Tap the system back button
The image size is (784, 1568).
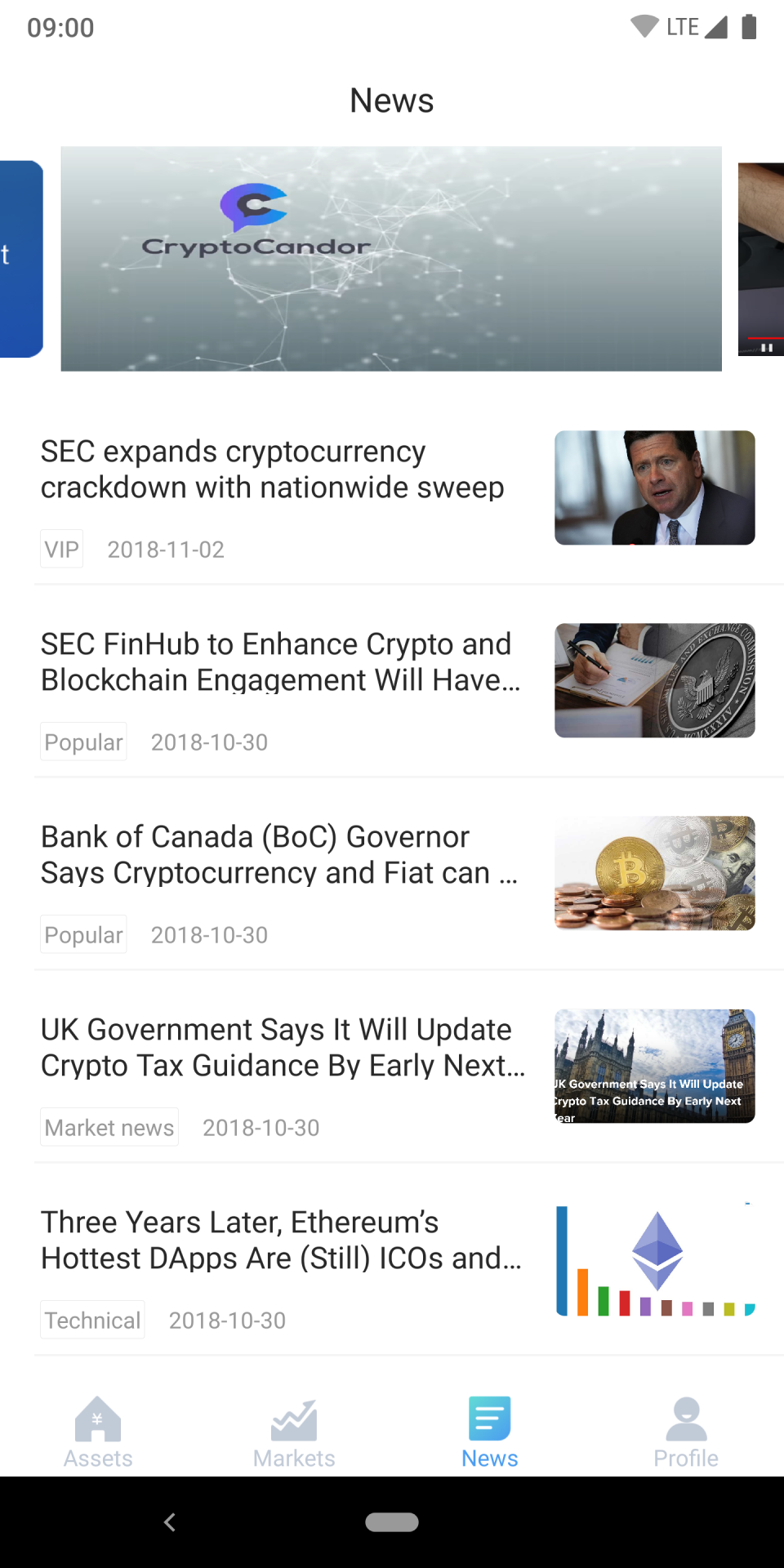[170, 1522]
